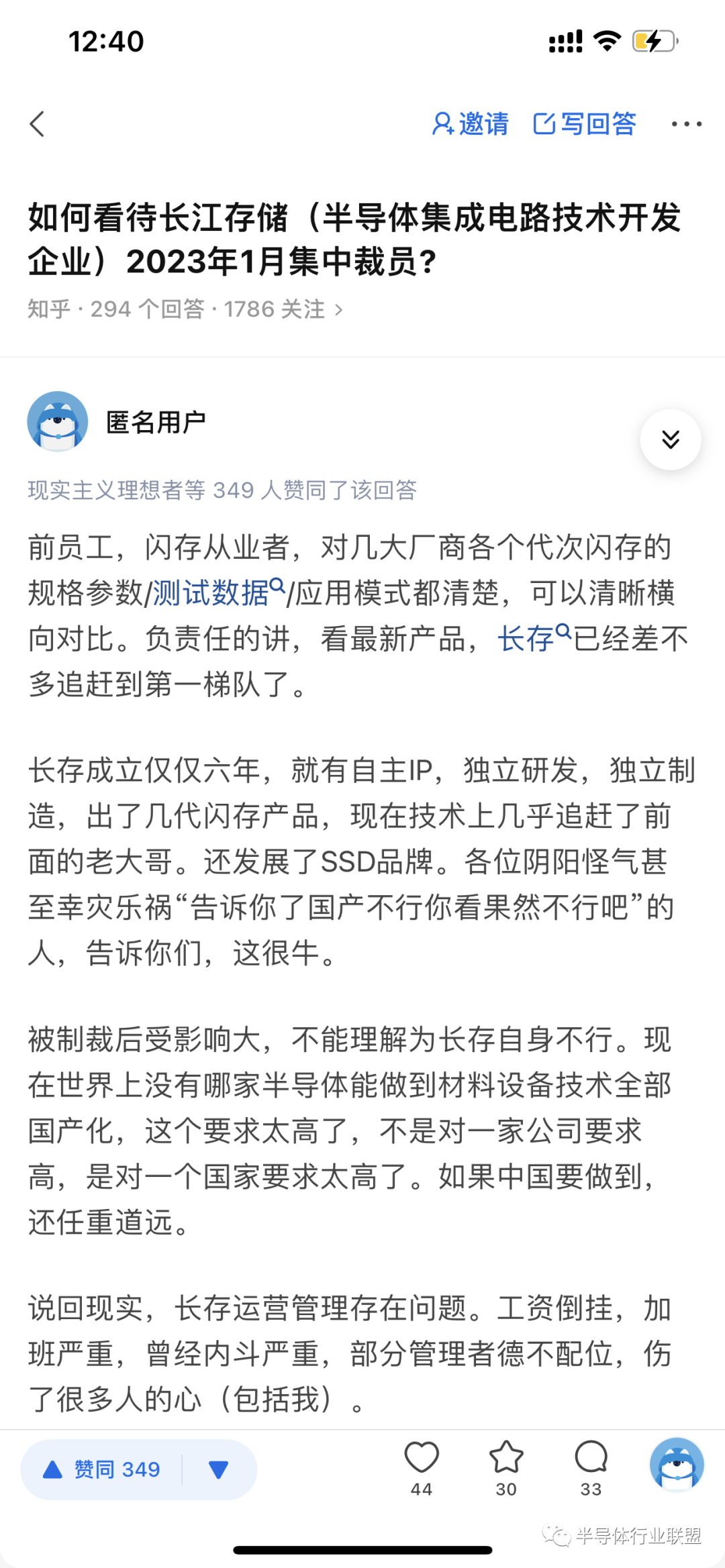This screenshot has width=725, height=1568.
Task: Downvote the answer with the down triangle
Action: pyautogui.click(x=219, y=1469)
